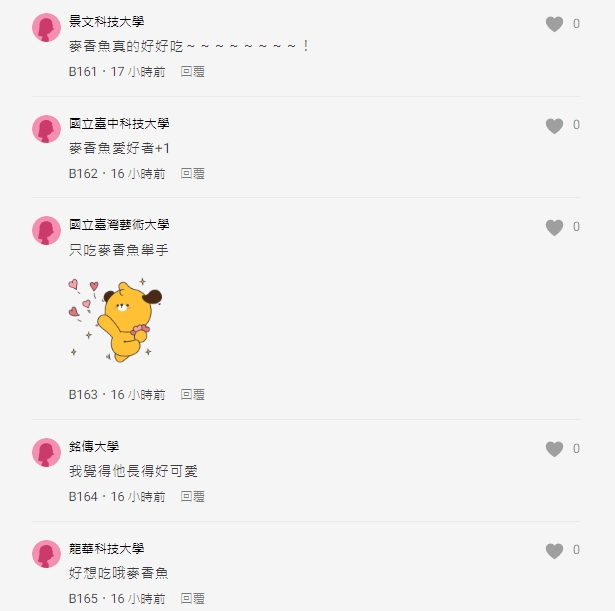Open the avatar of 銘傳大學 commenter
Screen dimensions: 615x611
47,452
